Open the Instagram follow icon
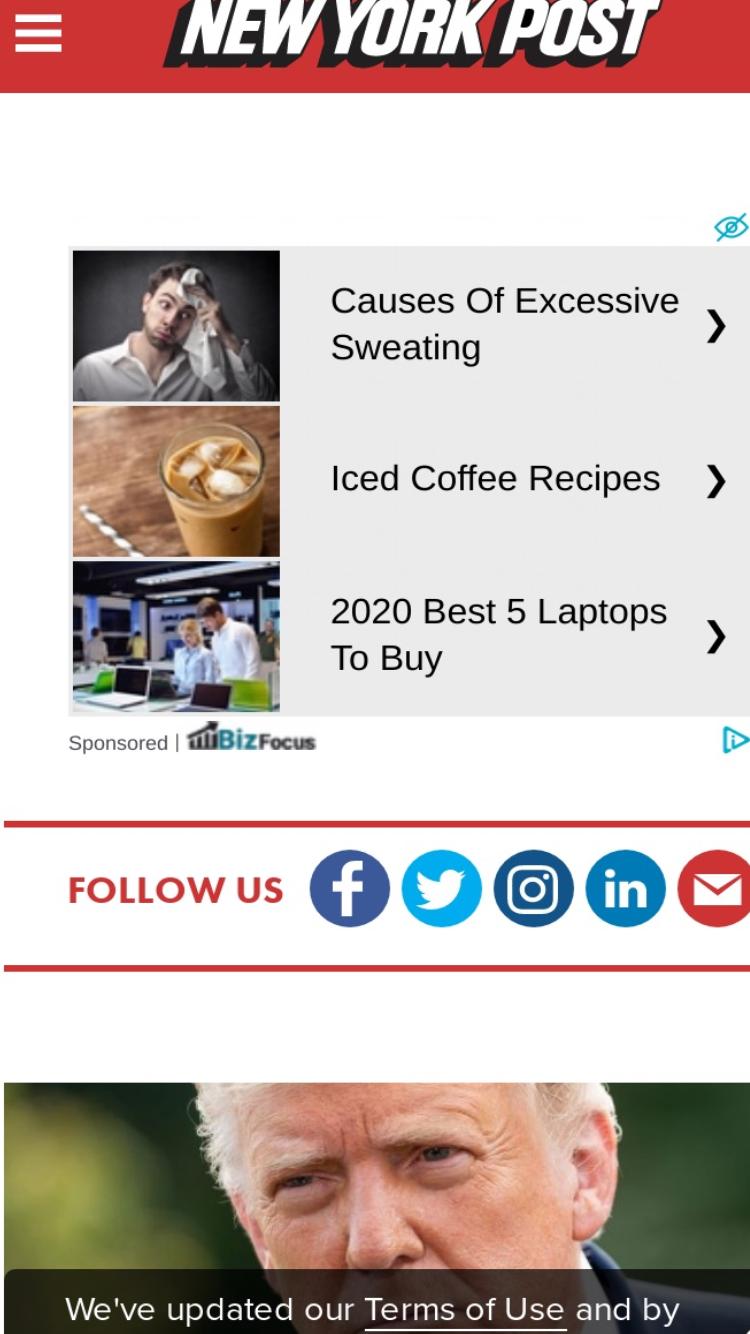Image resolution: width=750 pixels, height=1334 pixels. (x=533, y=888)
